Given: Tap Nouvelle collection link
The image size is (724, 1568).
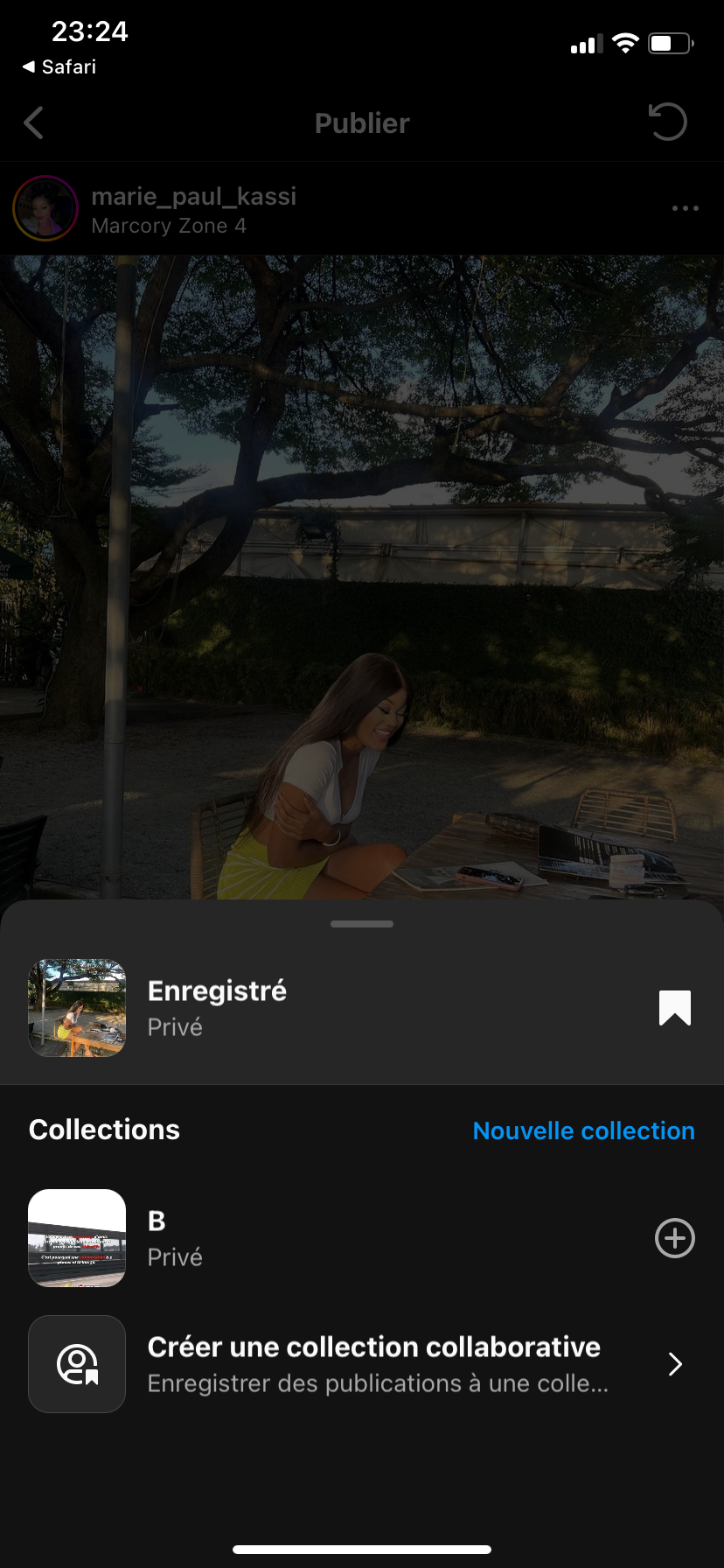Looking at the screenshot, I should tap(583, 1130).
